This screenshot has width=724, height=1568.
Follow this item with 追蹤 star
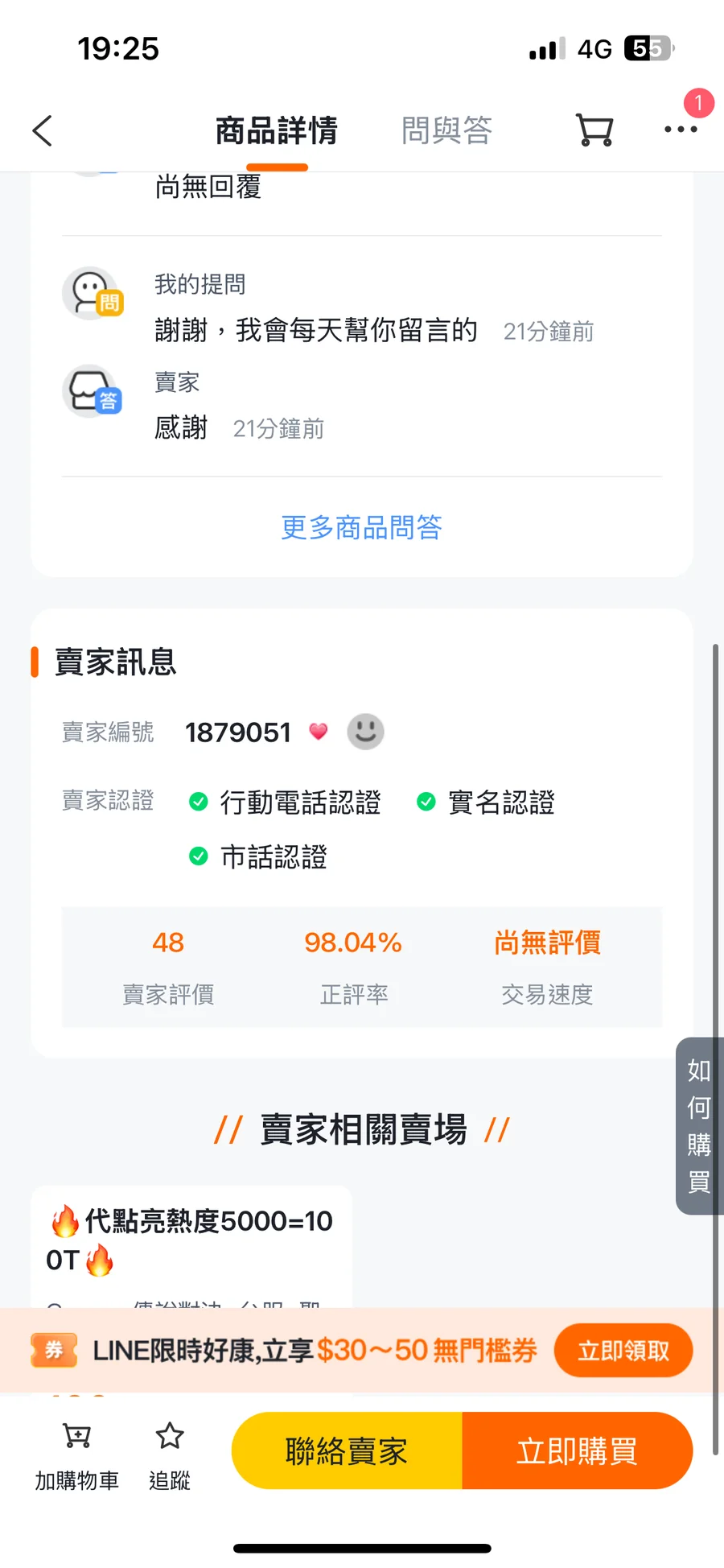pos(170,1454)
